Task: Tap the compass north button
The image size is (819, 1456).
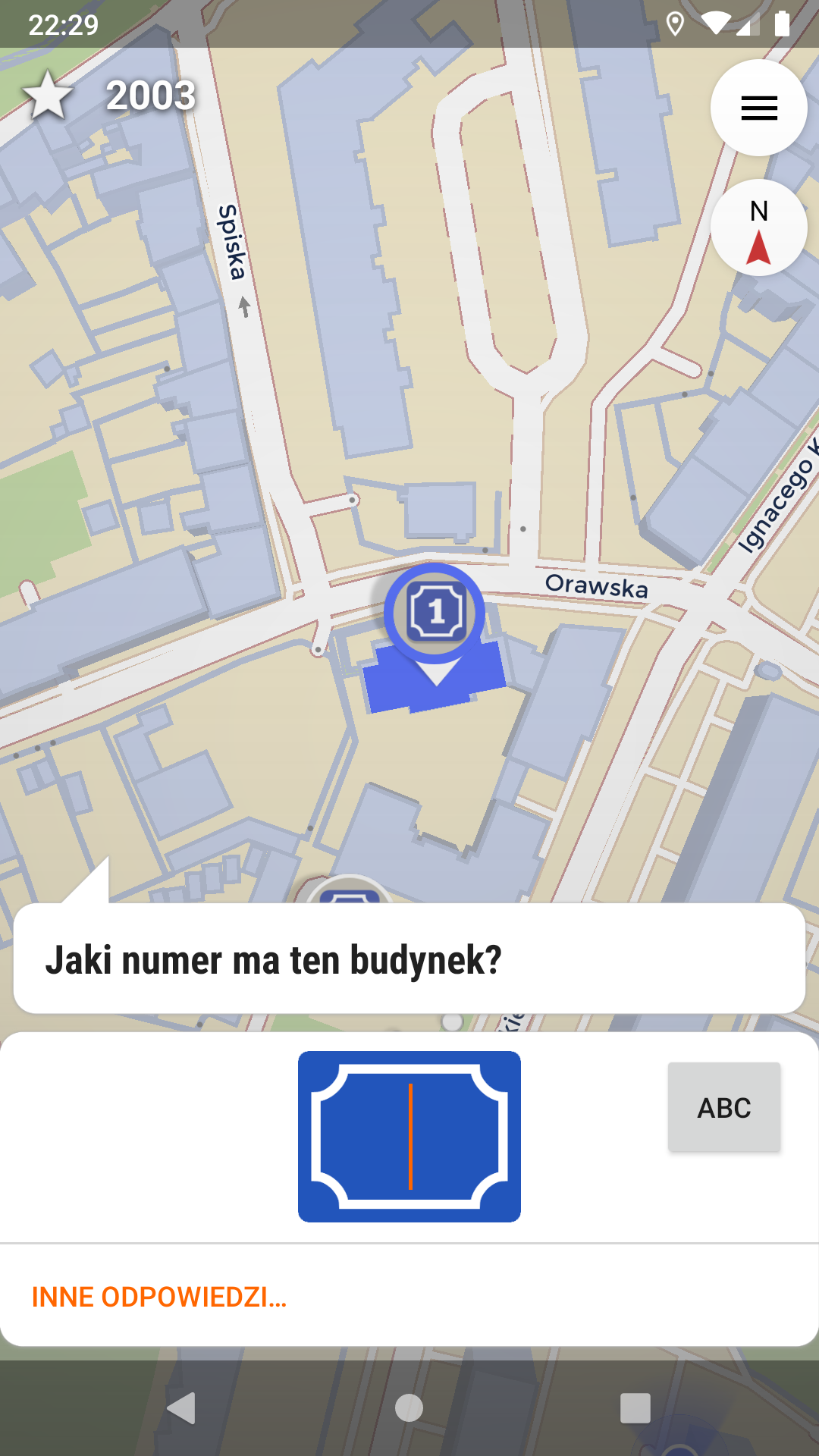Action: tap(758, 227)
